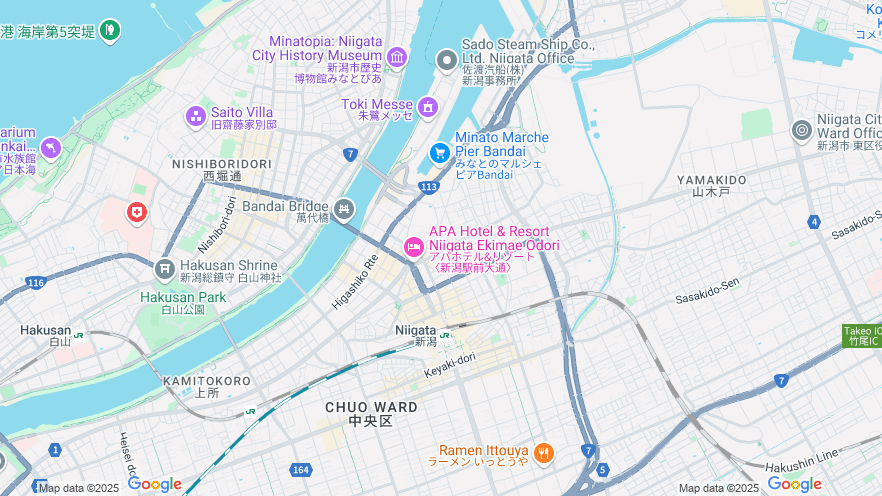Viewport: 882px width, 496px height.
Task: Select the Minato Marche Pier Bandai shopping pin
Action: (439, 153)
